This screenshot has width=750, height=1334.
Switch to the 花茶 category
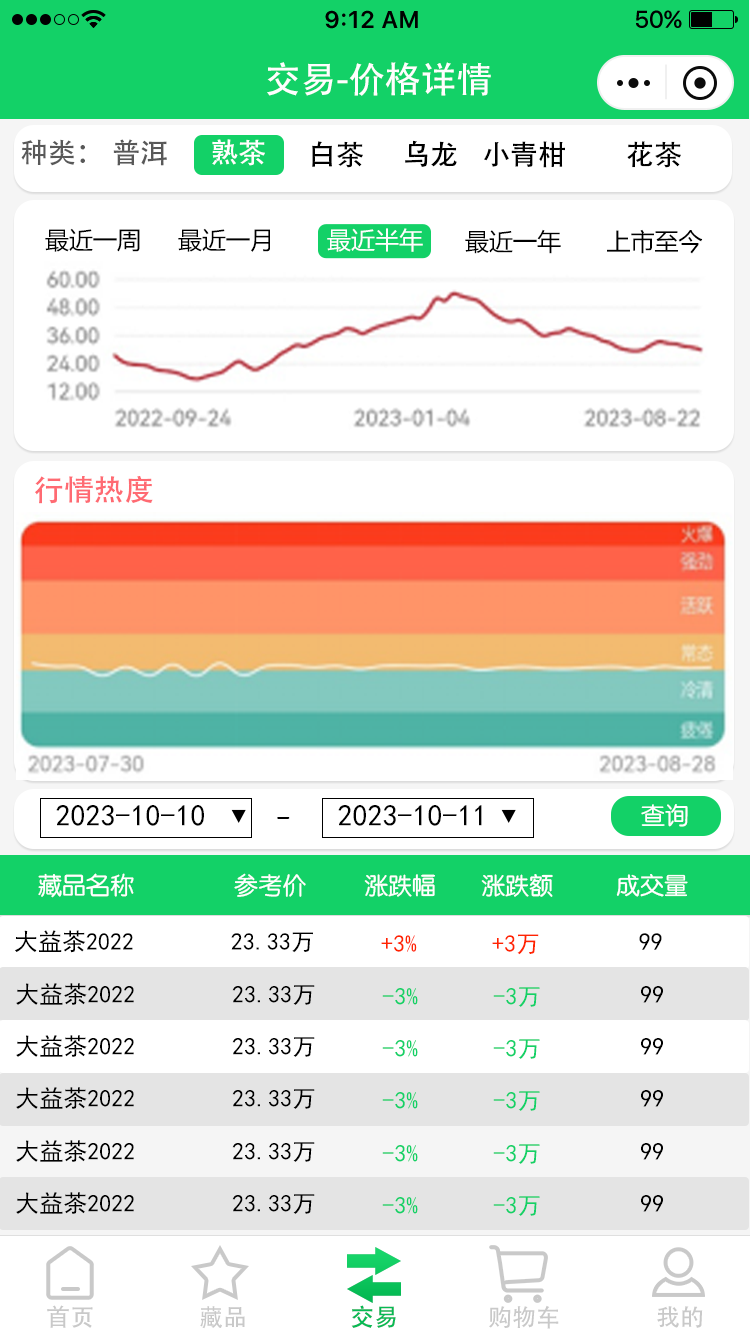655,155
